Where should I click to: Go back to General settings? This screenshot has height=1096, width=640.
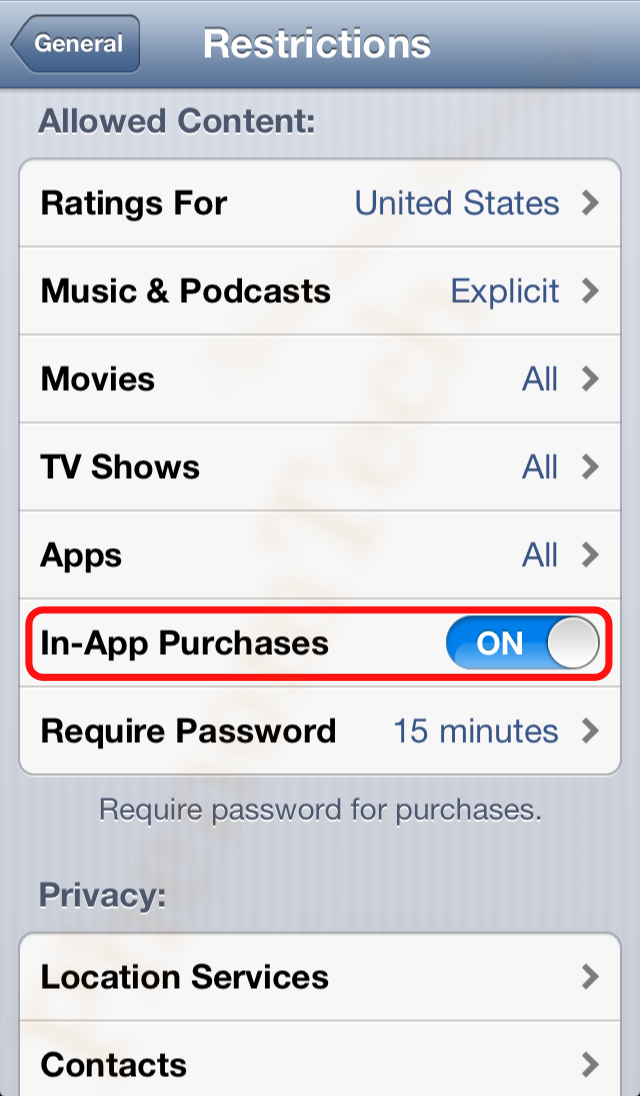point(76,45)
